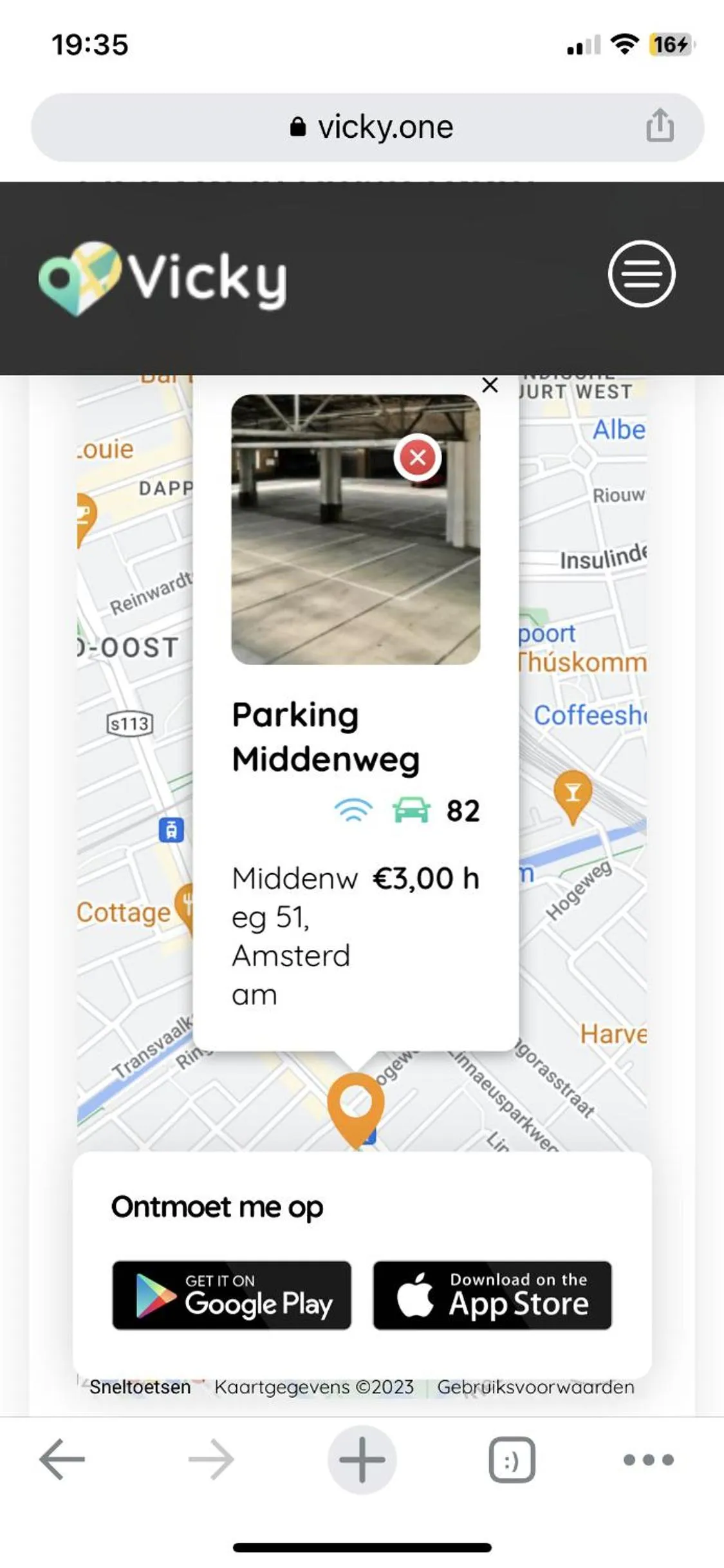Tap the cocktail bar marker on map
Screen dimensions: 724x1568
572,794
